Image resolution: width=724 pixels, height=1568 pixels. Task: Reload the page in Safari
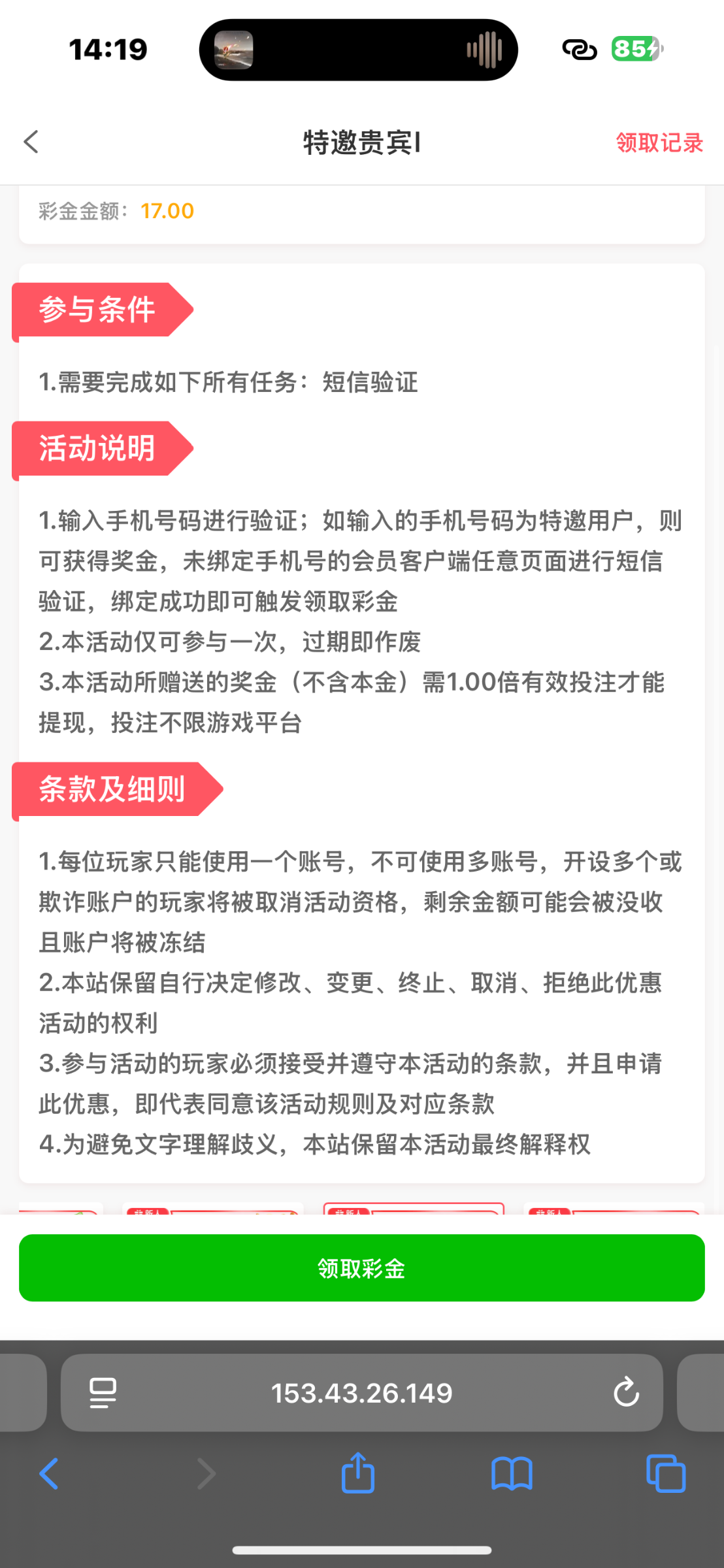[x=625, y=1392]
